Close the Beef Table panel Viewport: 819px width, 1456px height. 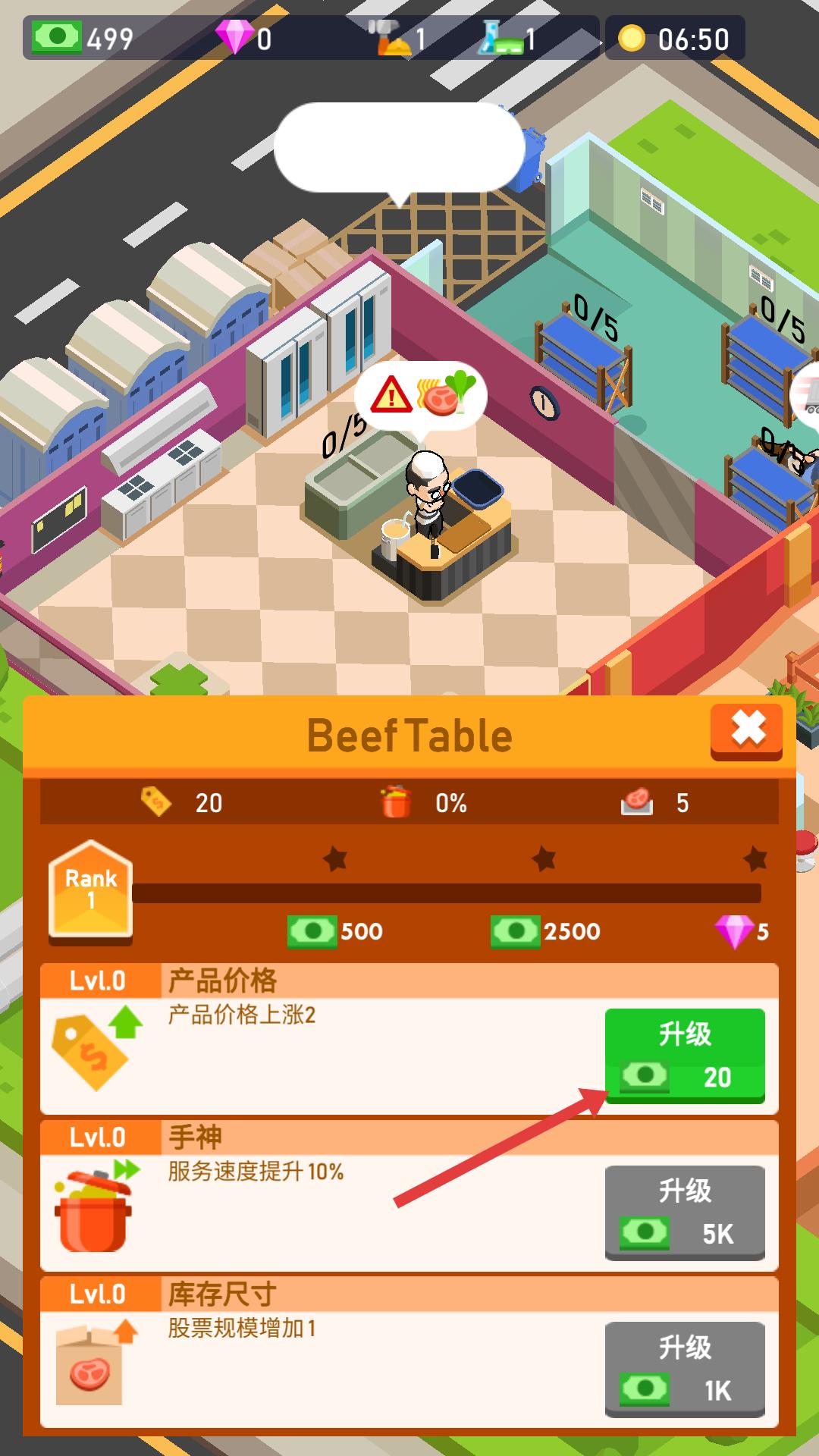pos(746,730)
